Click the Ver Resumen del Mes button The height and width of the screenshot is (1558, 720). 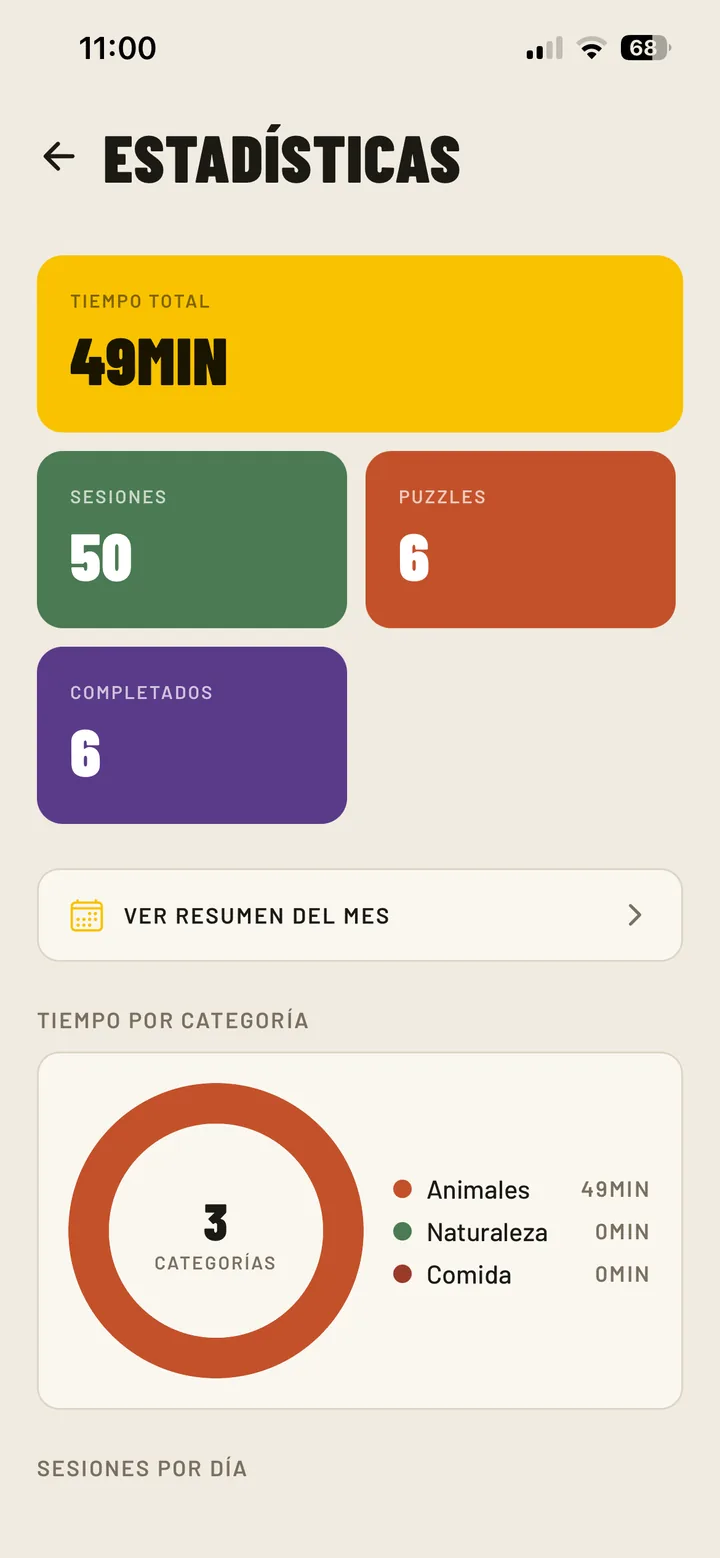click(x=360, y=914)
